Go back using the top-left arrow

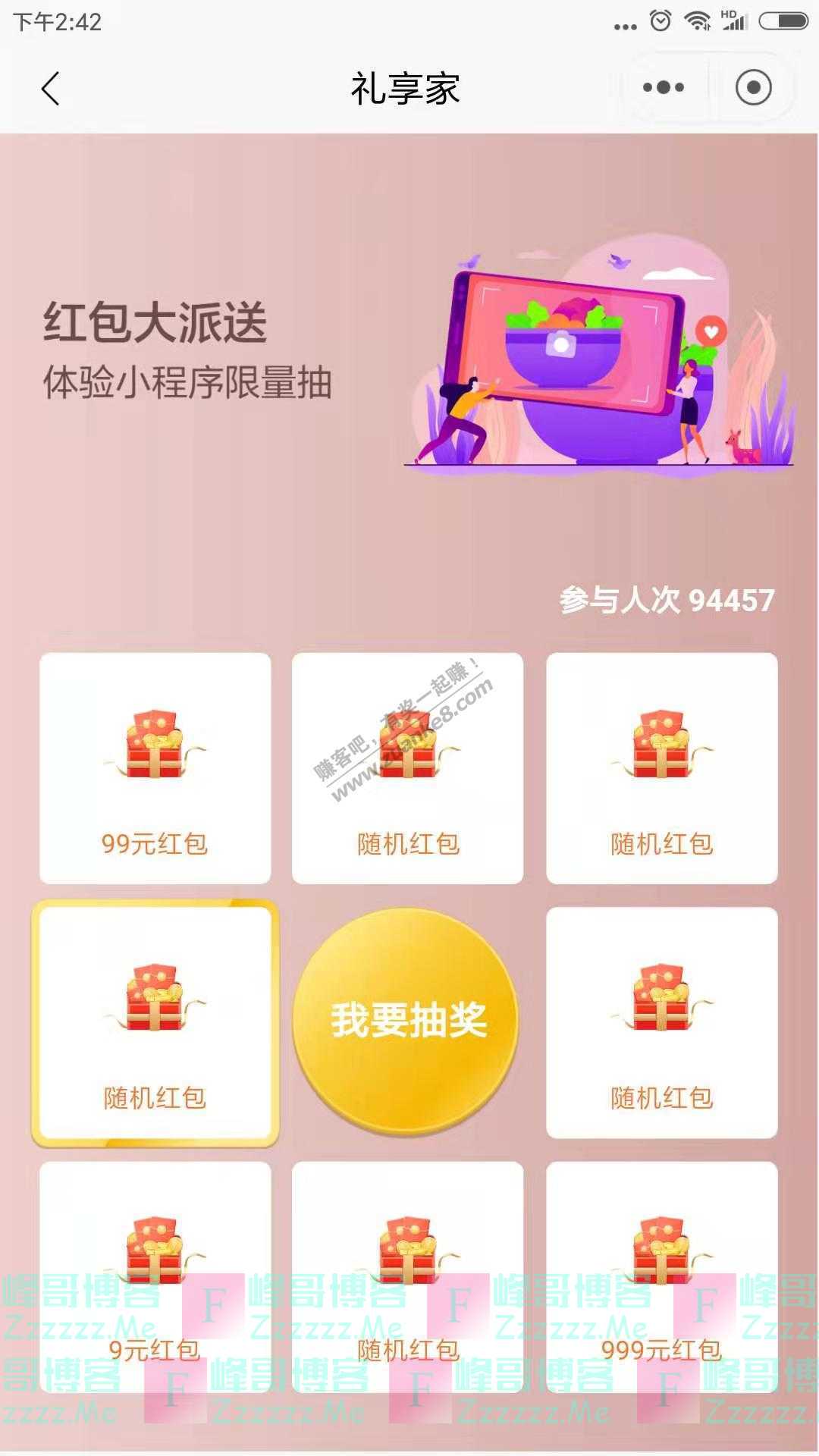tap(50, 89)
